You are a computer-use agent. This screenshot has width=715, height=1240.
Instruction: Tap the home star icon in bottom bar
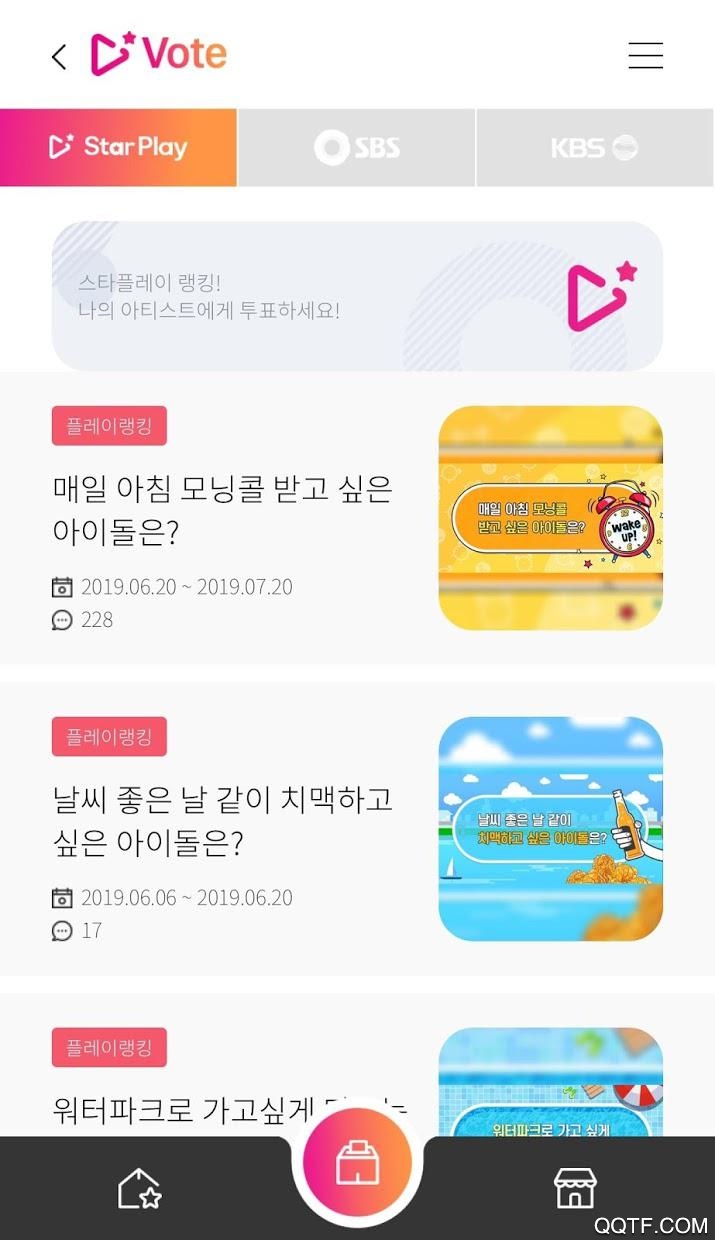tap(139, 1188)
